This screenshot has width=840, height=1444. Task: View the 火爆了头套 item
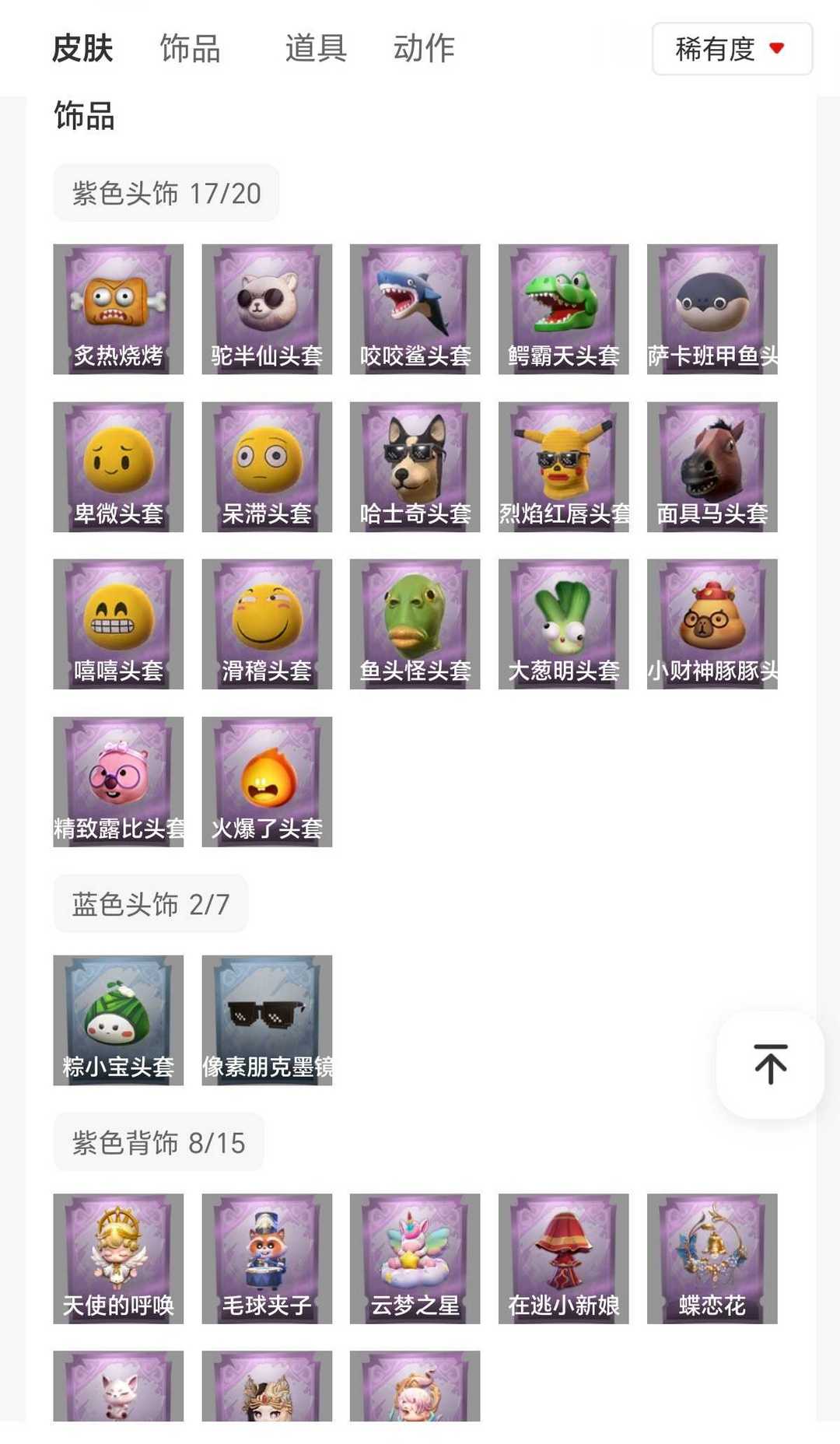267,781
